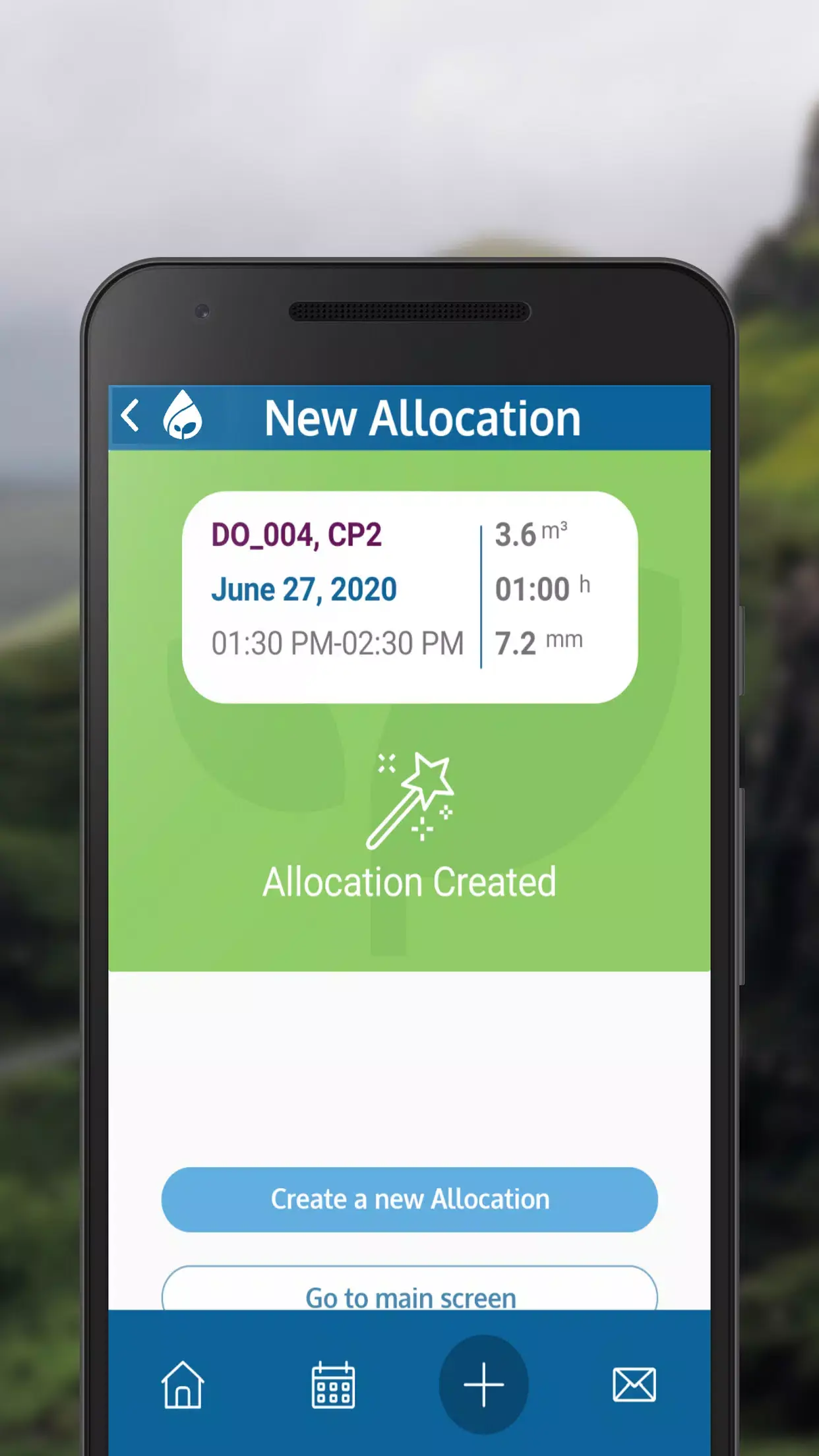
Task: Tap the 01:30 PM-02:30 PM time range
Action: (x=337, y=642)
